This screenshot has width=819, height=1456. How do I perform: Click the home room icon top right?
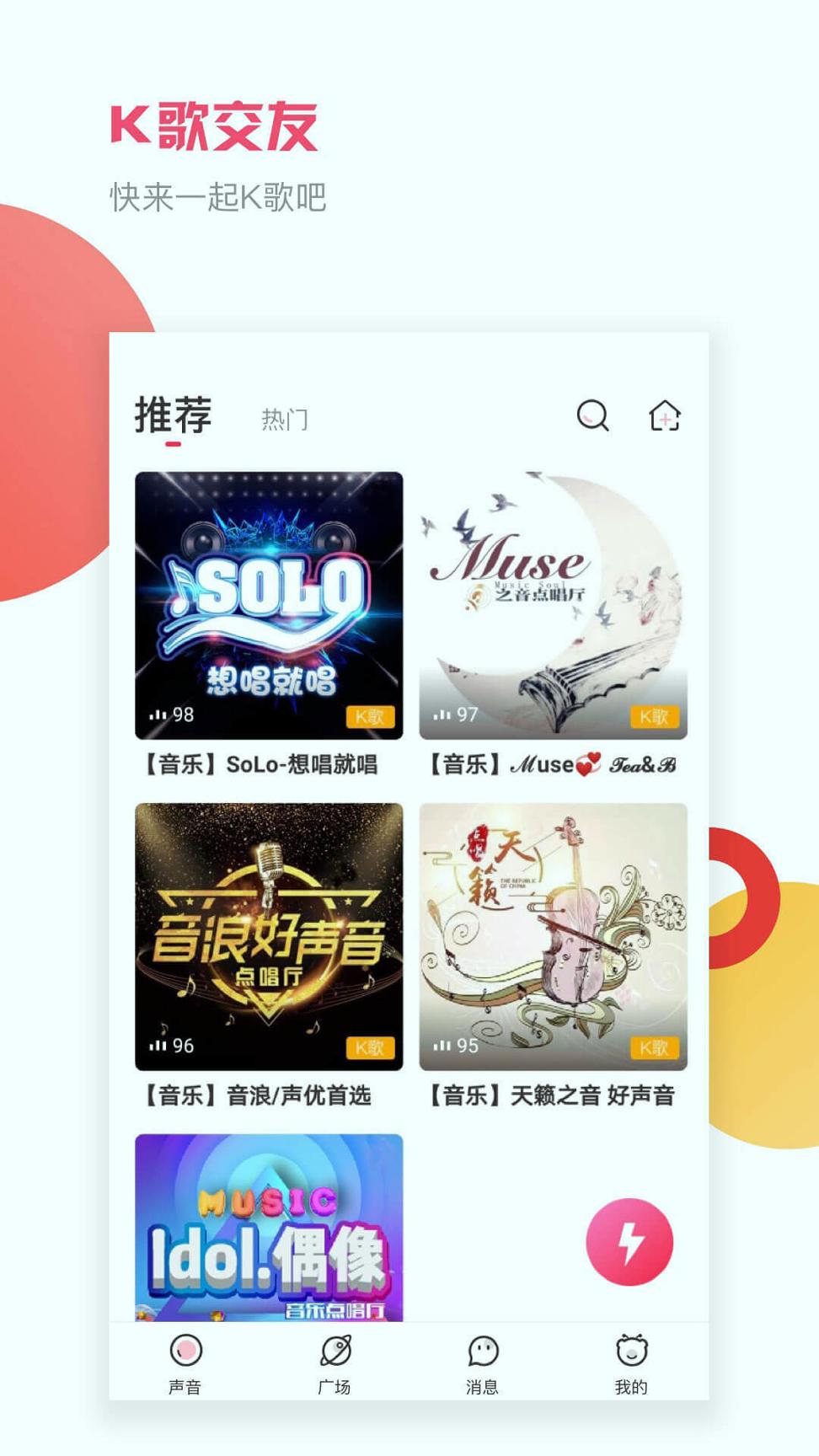pos(665,416)
